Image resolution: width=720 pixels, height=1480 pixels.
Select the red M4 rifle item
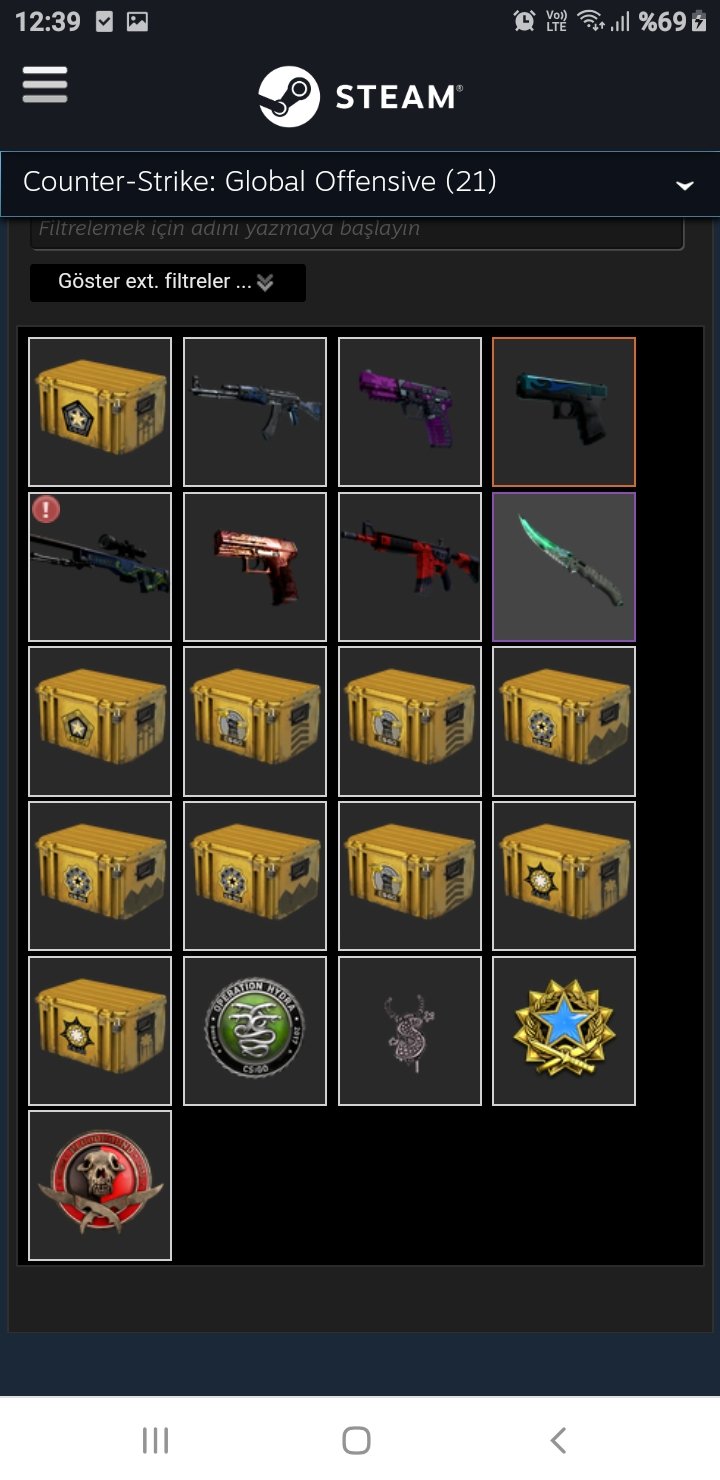click(x=410, y=567)
